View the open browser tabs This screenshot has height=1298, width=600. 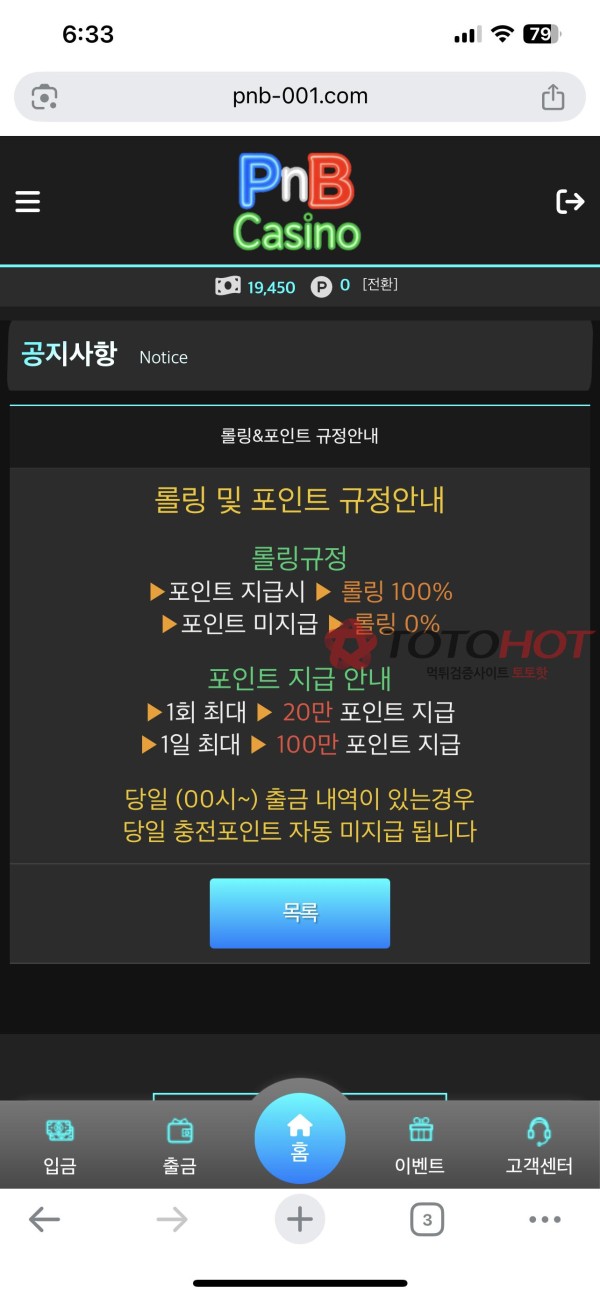427,1219
